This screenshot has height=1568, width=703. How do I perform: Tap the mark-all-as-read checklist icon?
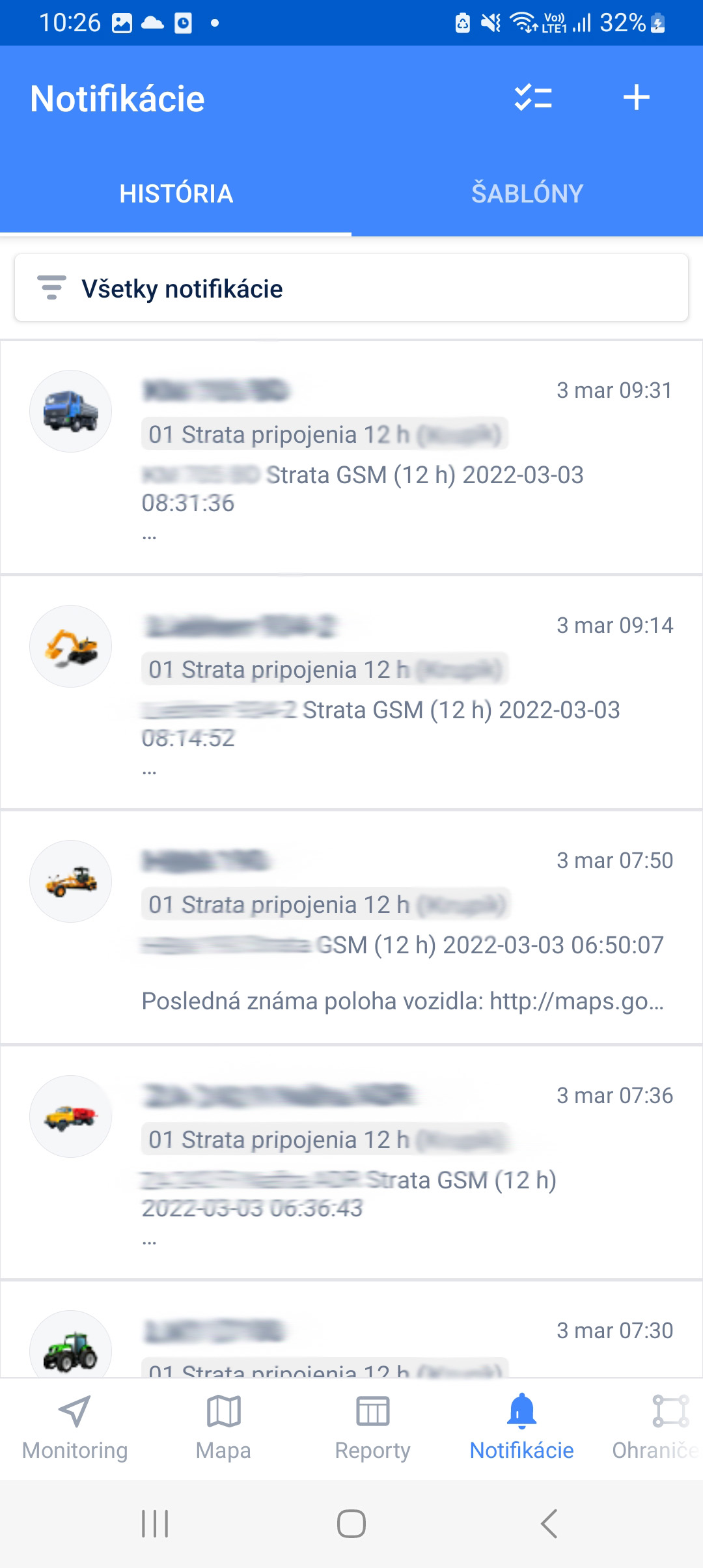coord(533,98)
